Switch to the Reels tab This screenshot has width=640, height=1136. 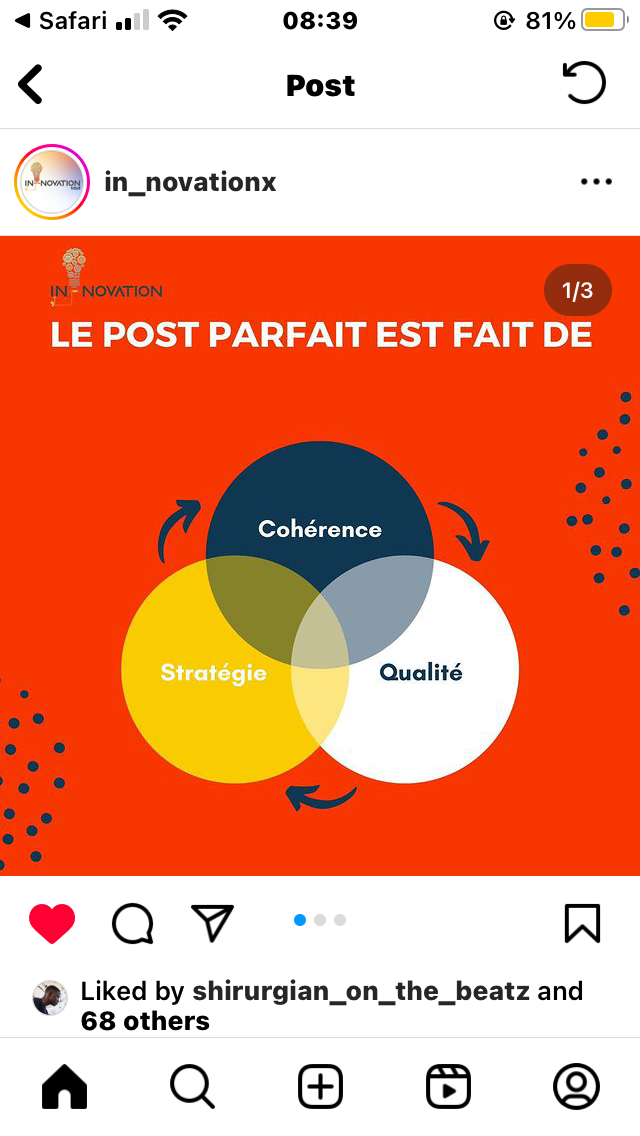pyautogui.click(x=448, y=1086)
